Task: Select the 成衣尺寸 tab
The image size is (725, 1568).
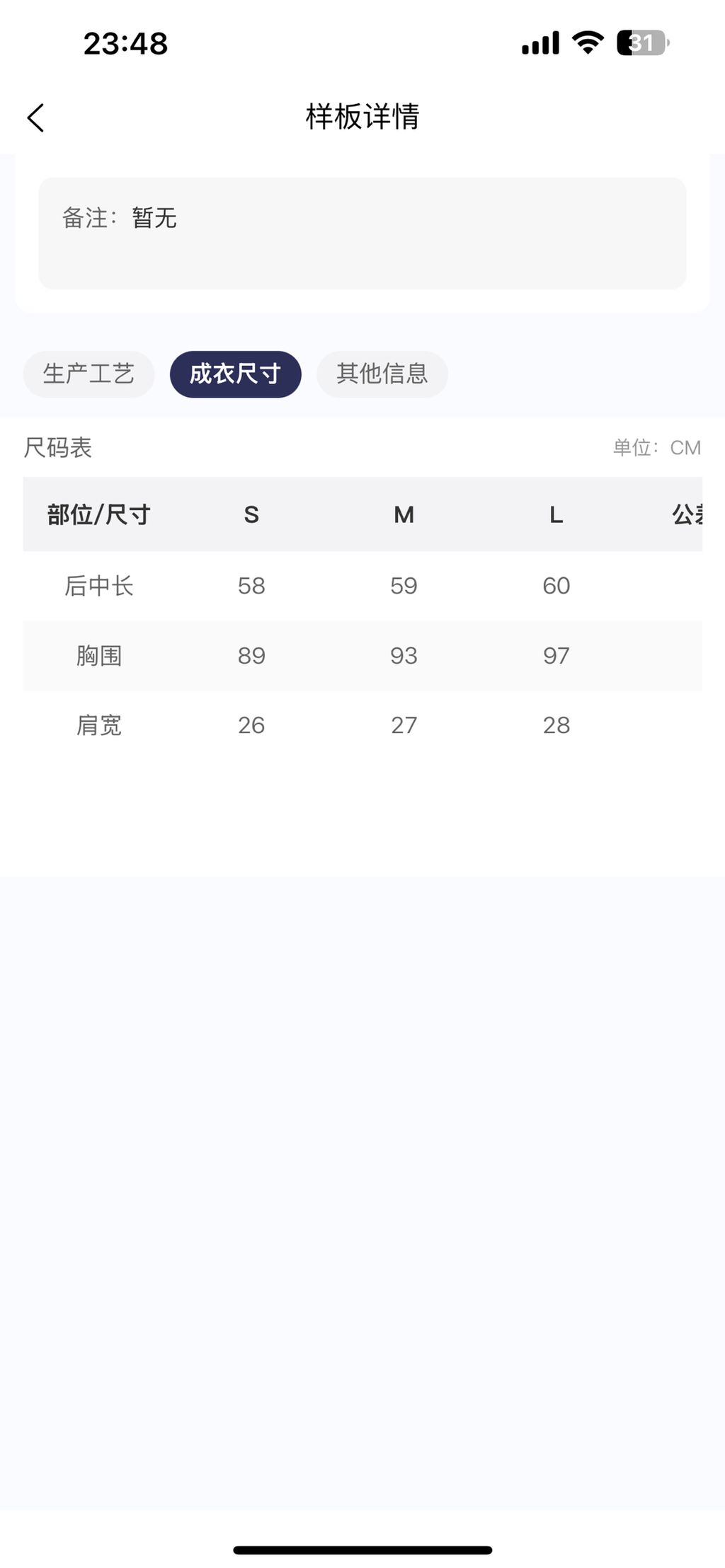Action: 234,374
